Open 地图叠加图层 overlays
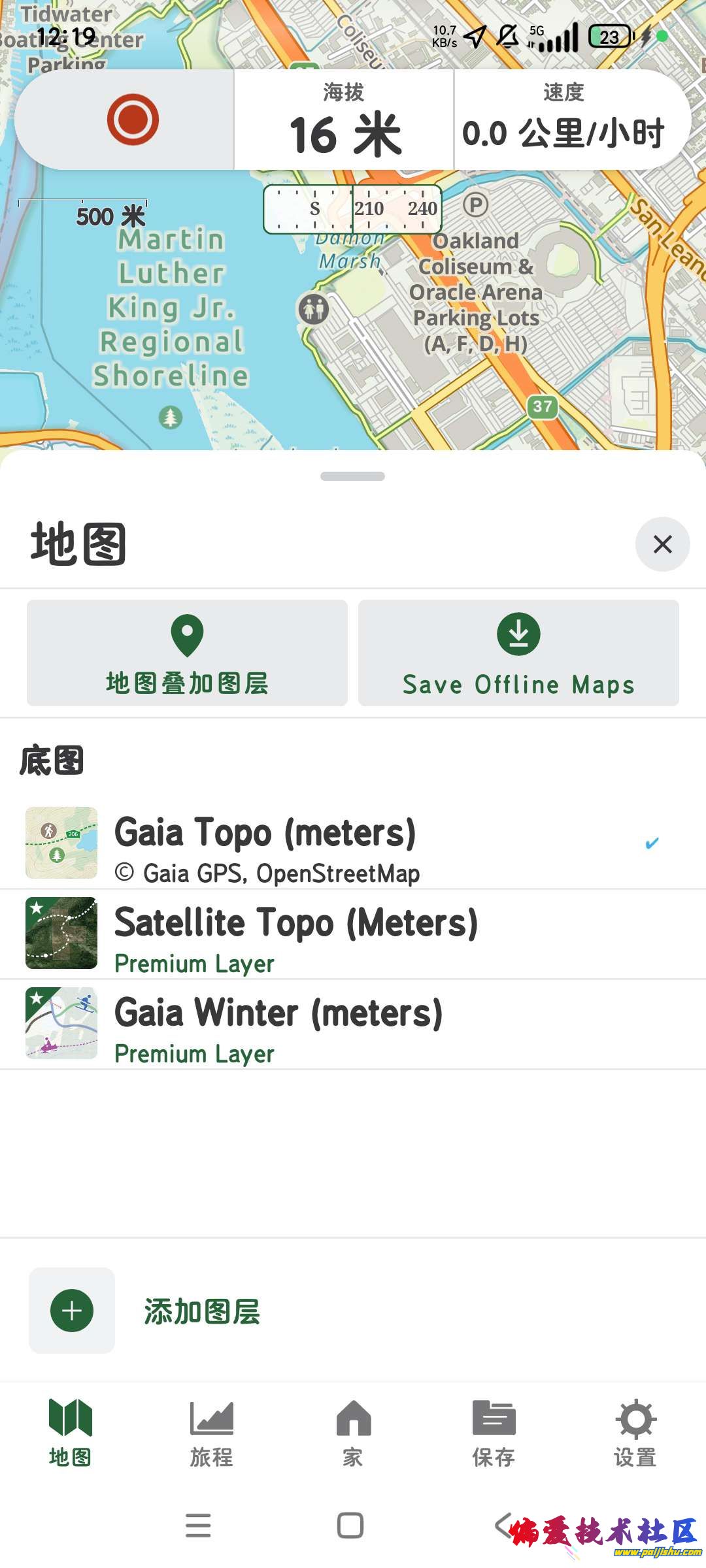The height and width of the screenshot is (1568, 706). [187, 653]
